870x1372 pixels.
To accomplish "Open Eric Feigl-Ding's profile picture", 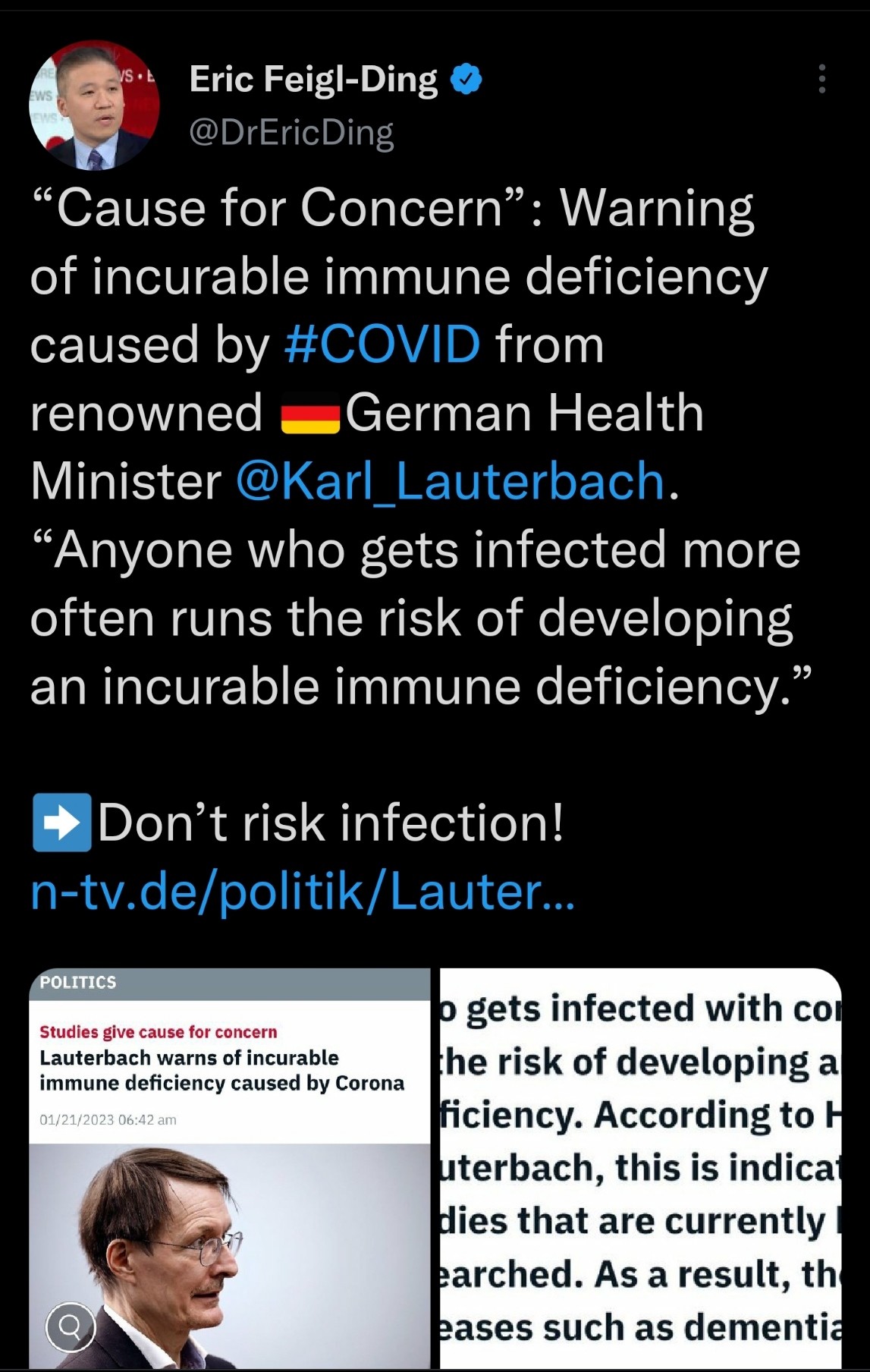I will [x=94, y=105].
